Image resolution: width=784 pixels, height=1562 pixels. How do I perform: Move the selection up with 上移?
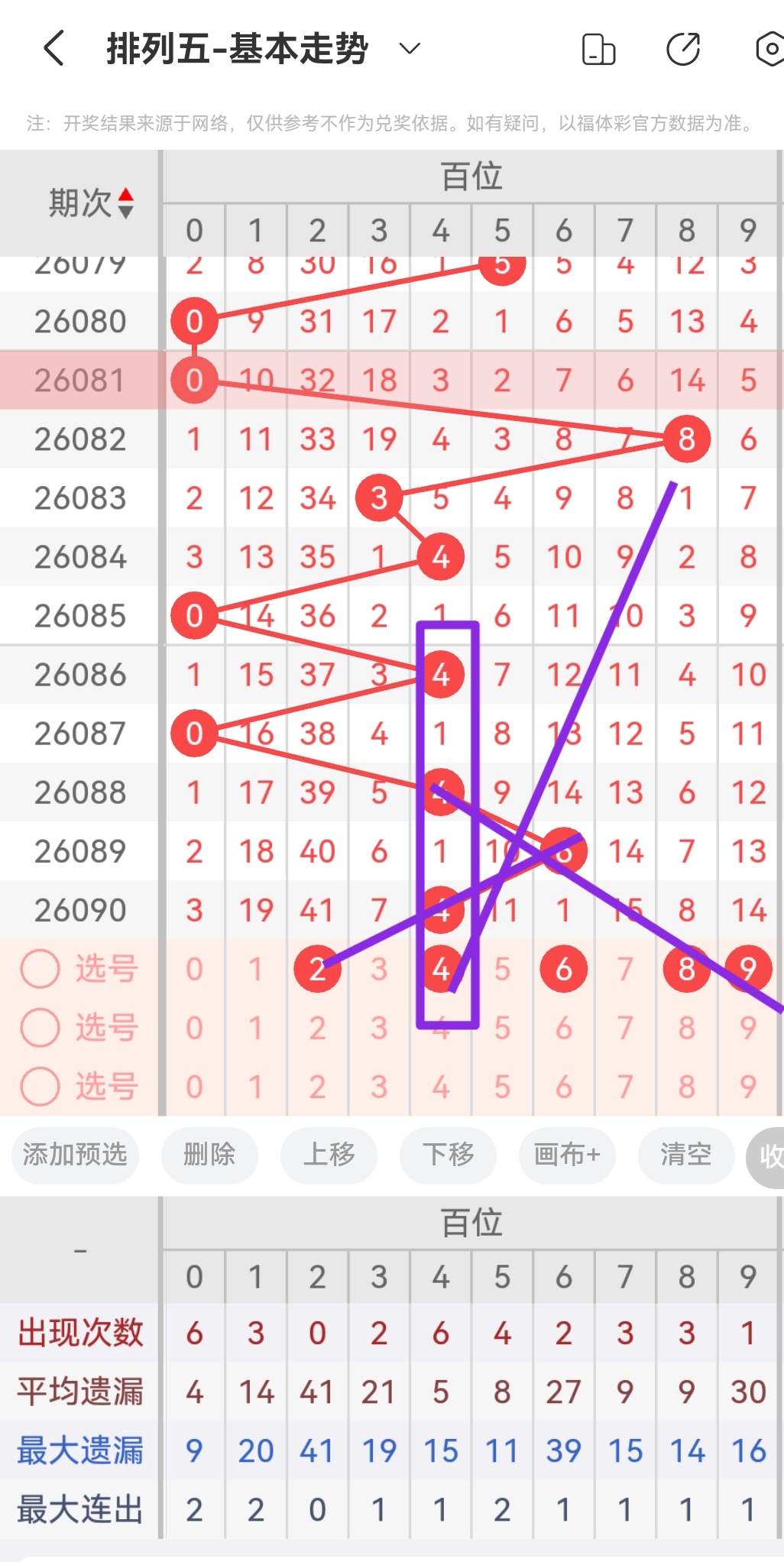[x=329, y=1155]
